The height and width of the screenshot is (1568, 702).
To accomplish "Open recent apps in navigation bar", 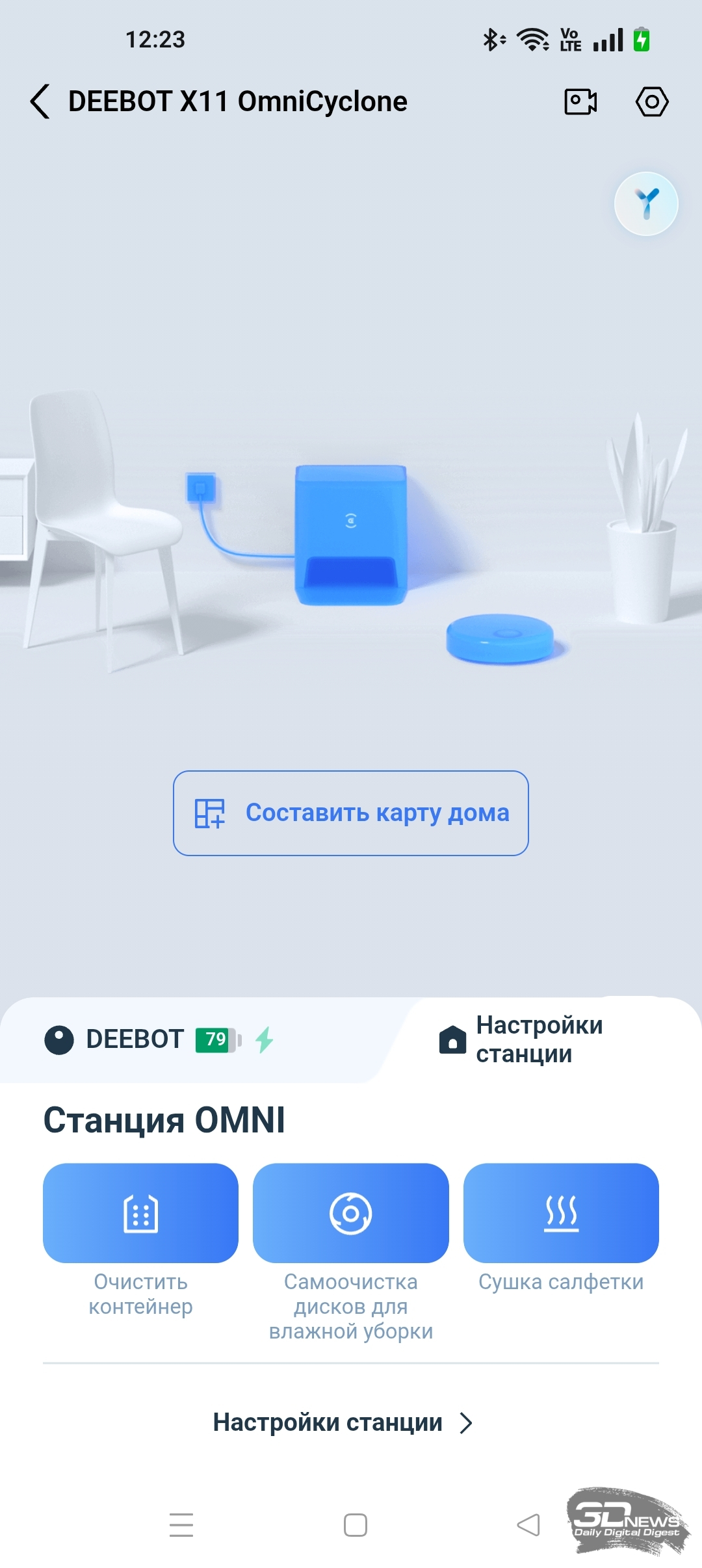I will pyautogui.click(x=181, y=1524).
